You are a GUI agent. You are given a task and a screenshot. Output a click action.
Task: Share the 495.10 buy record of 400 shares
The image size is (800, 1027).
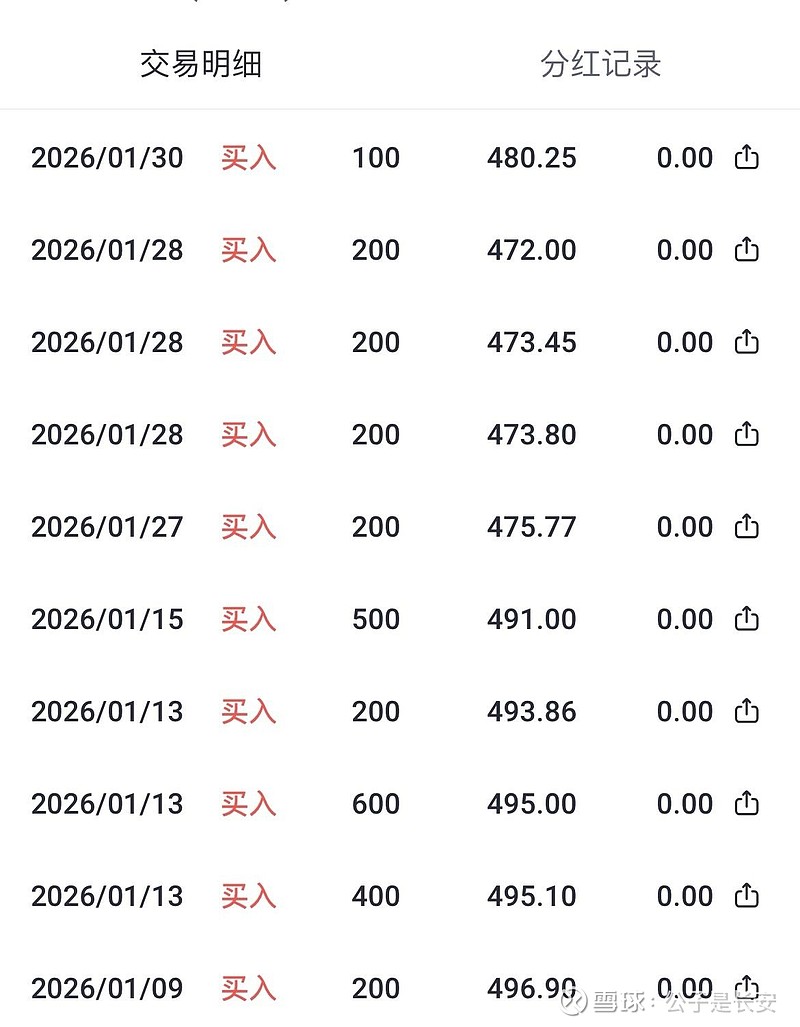747,896
